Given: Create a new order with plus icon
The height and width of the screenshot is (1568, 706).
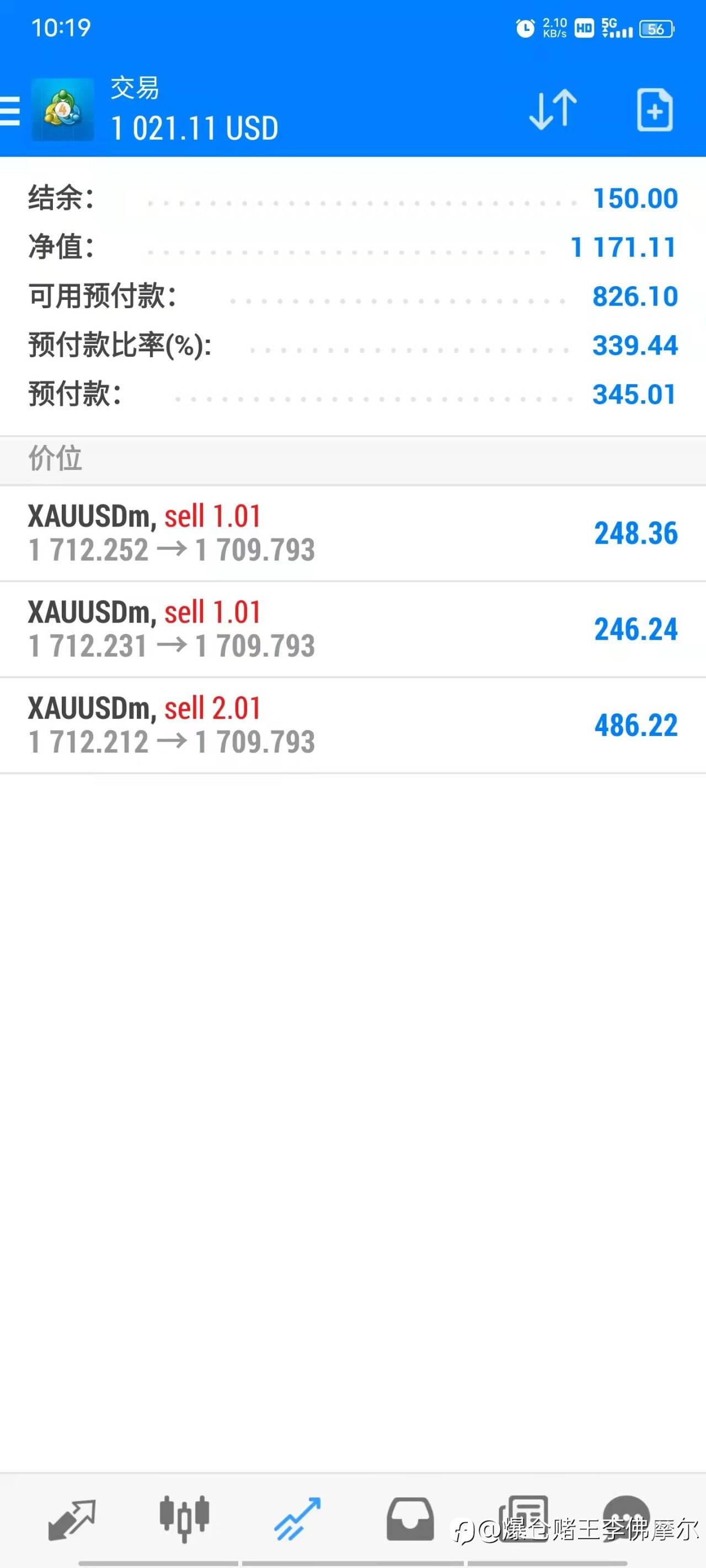Looking at the screenshot, I should [x=654, y=110].
